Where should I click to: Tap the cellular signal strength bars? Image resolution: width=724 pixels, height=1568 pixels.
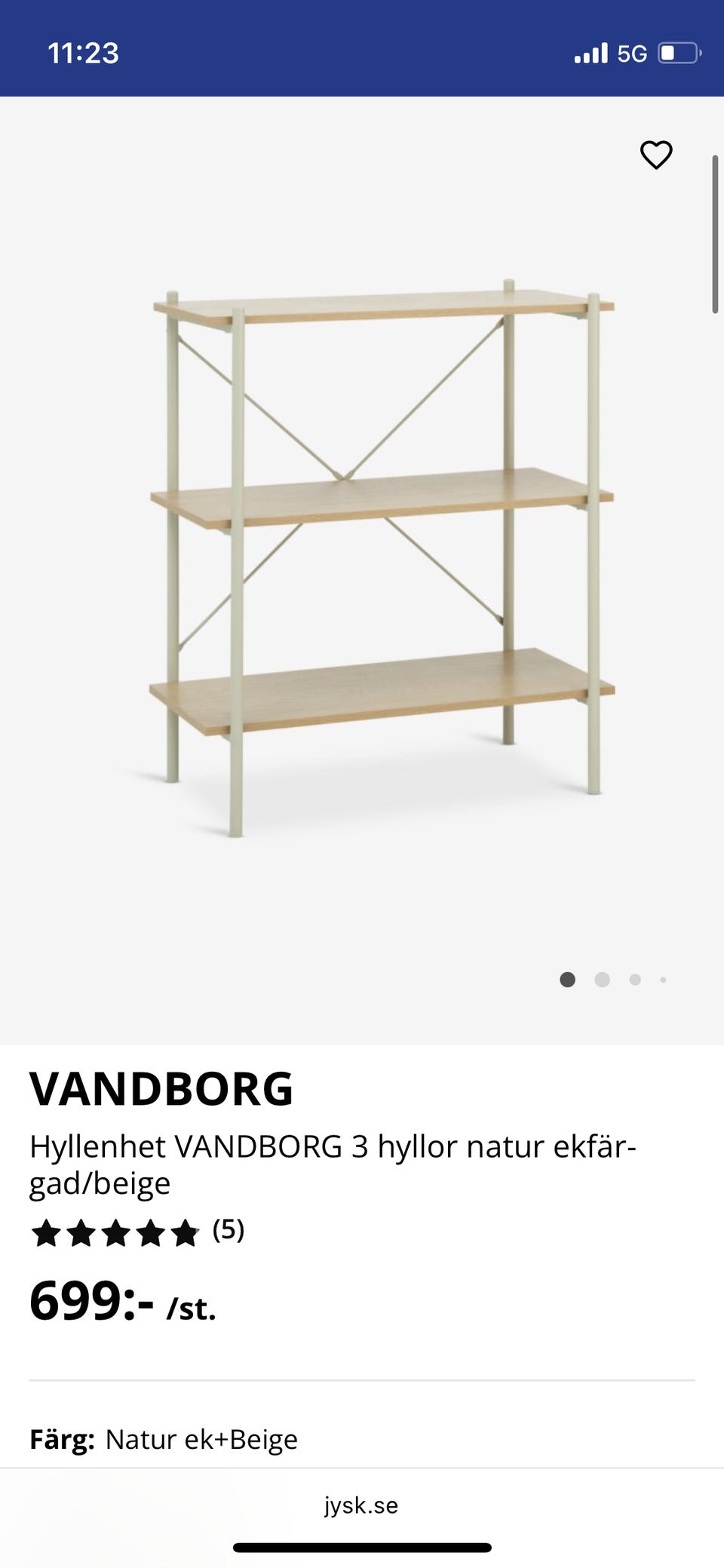pyautogui.click(x=592, y=53)
